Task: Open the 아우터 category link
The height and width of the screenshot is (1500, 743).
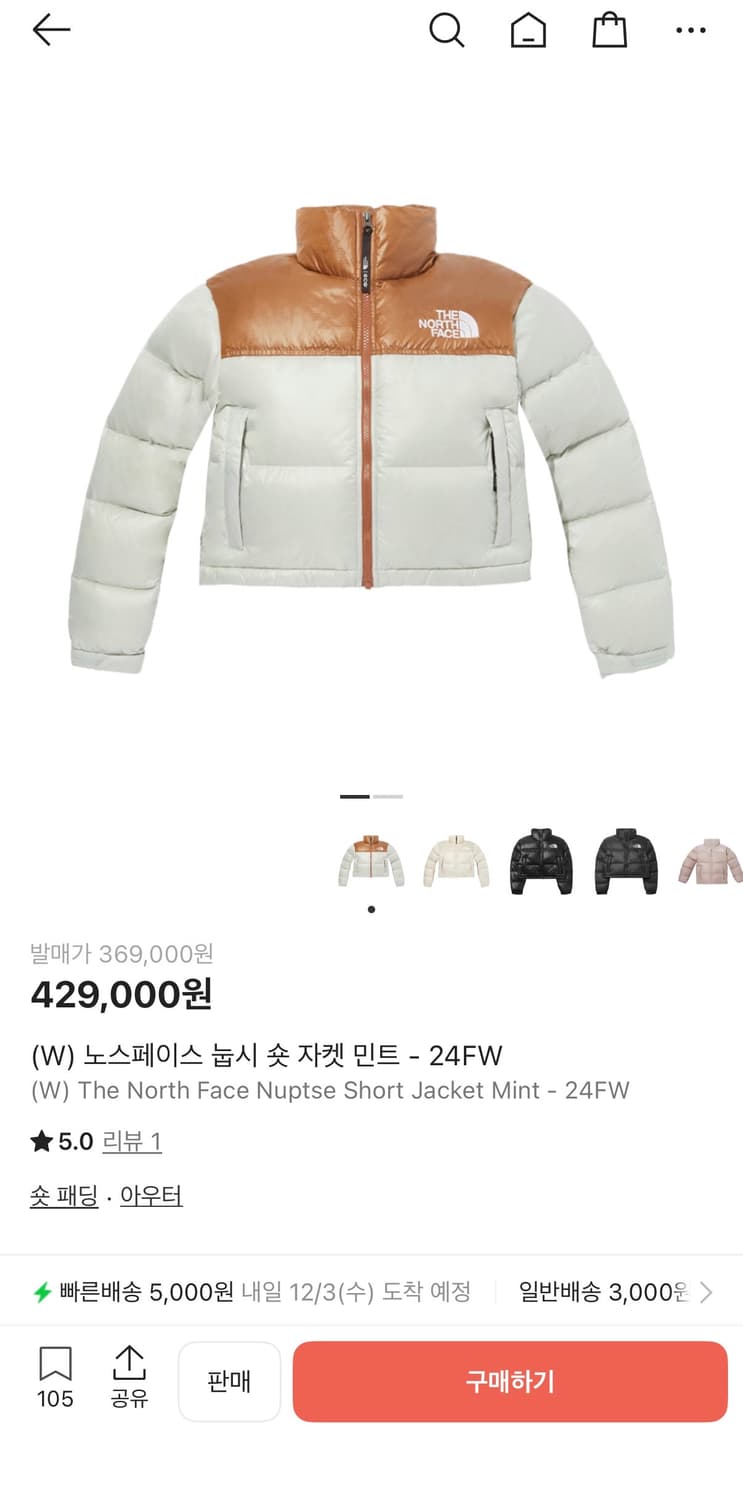Action: pyautogui.click(x=150, y=1195)
